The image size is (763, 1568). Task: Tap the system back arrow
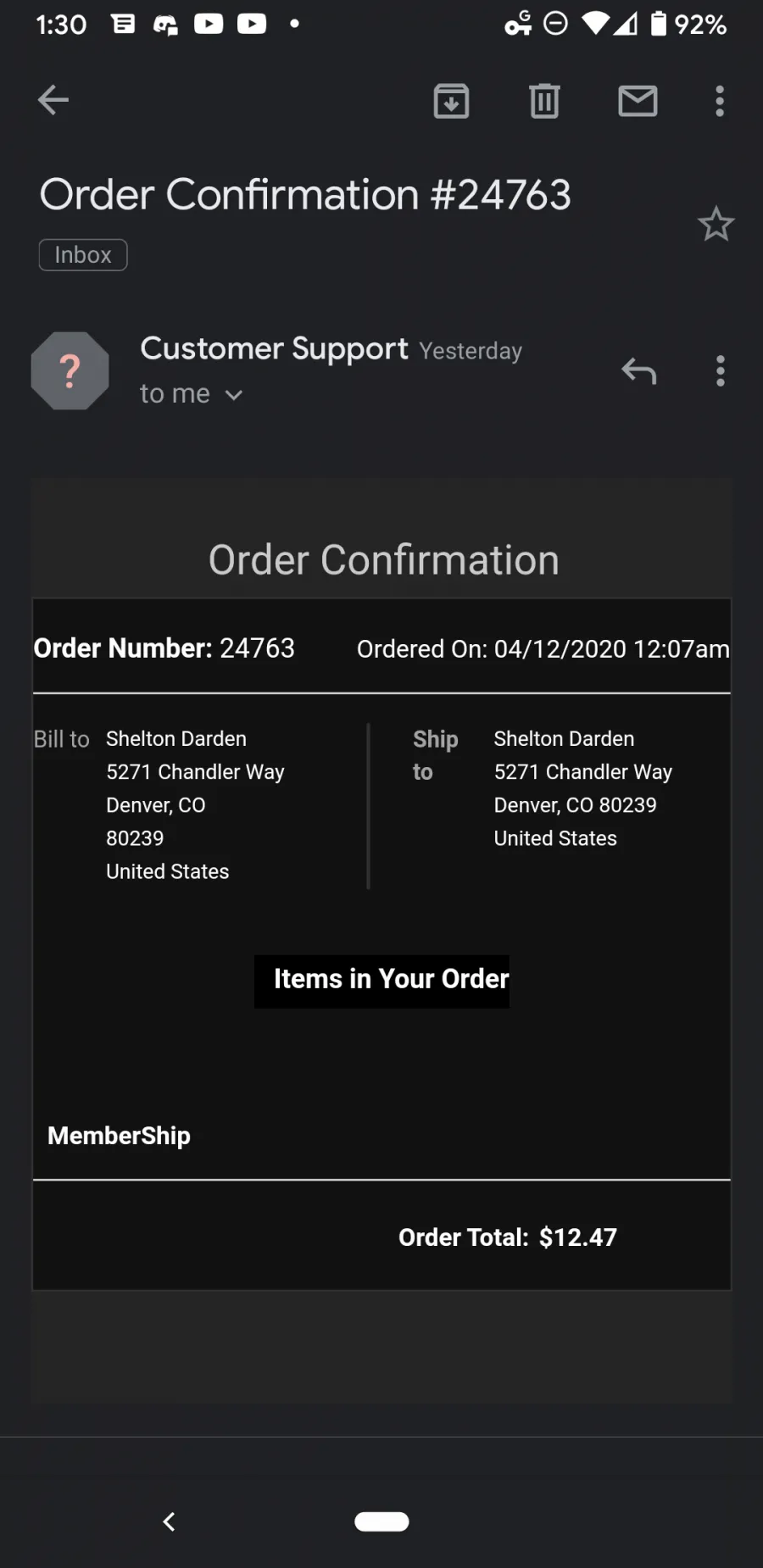(x=169, y=1521)
